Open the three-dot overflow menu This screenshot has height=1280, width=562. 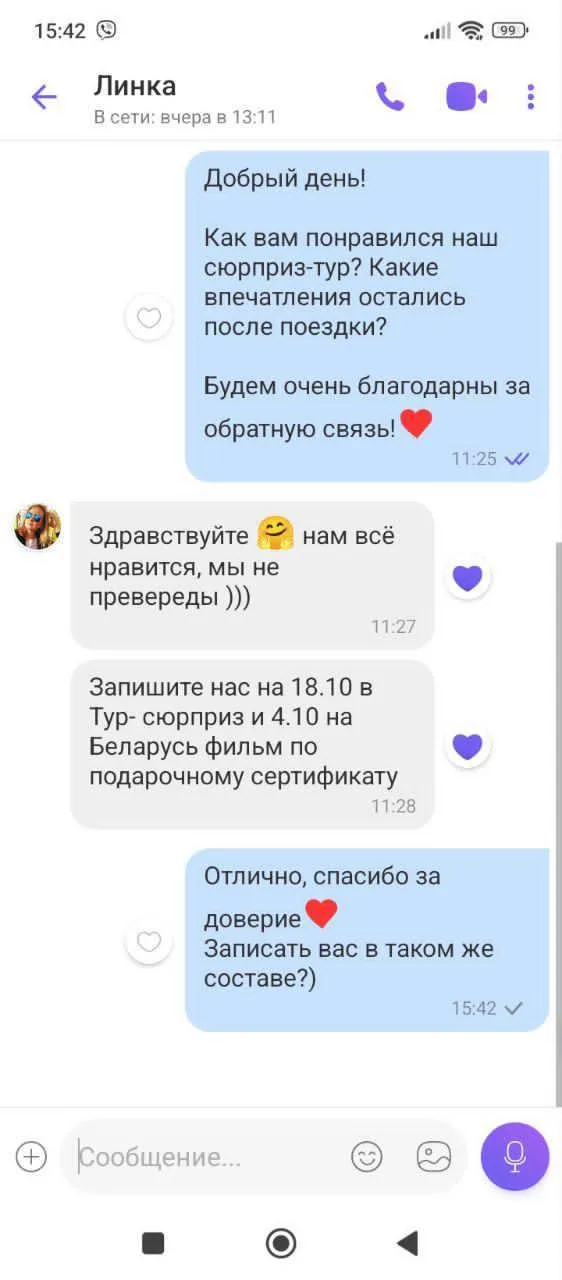click(531, 96)
